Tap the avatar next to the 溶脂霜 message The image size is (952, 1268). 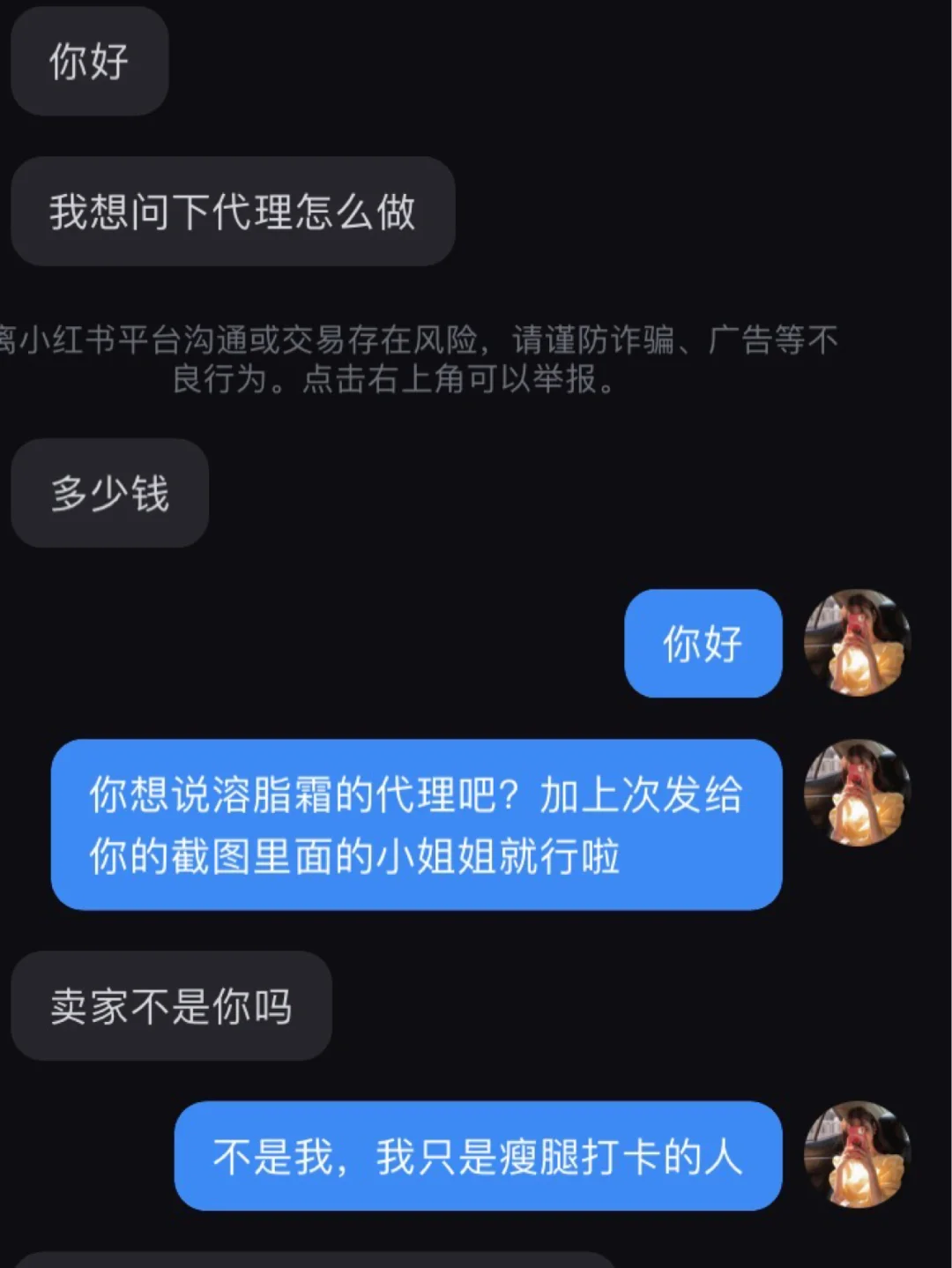857,793
